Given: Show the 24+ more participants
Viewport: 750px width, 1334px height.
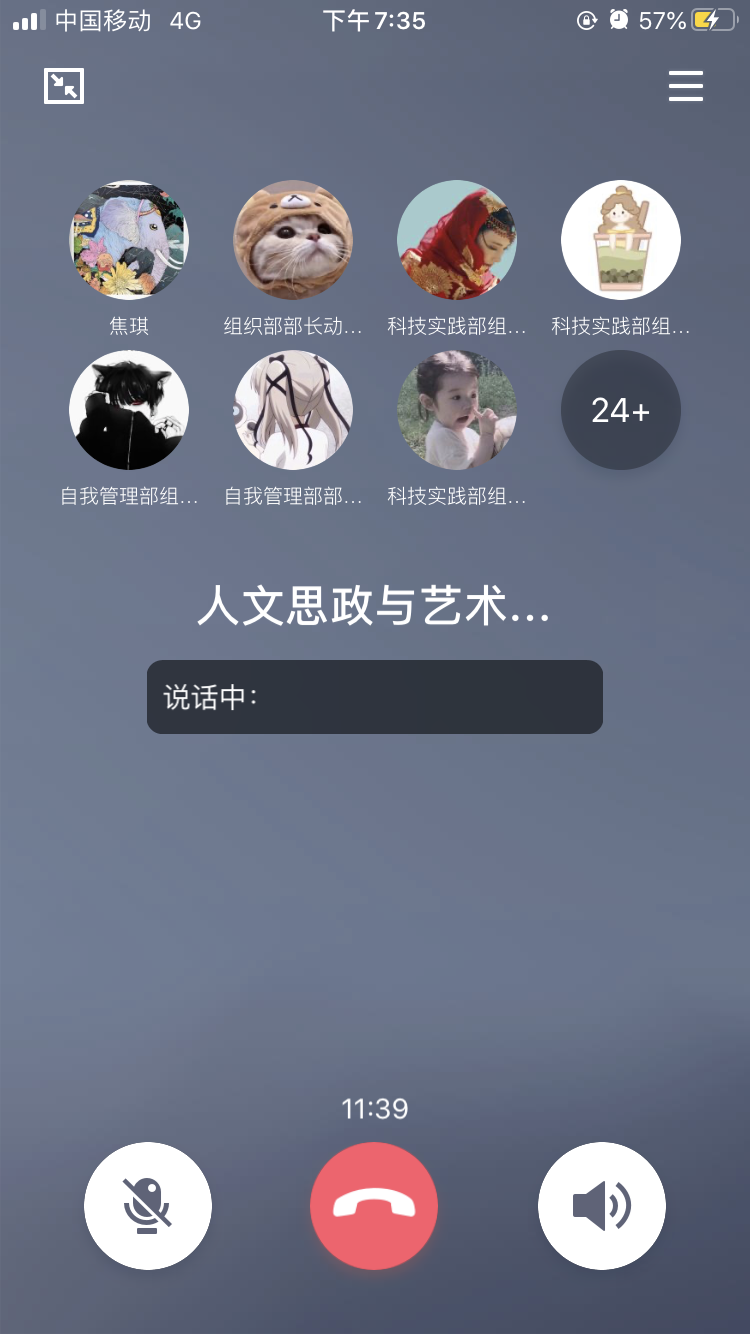Looking at the screenshot, I should pos(620,410).
